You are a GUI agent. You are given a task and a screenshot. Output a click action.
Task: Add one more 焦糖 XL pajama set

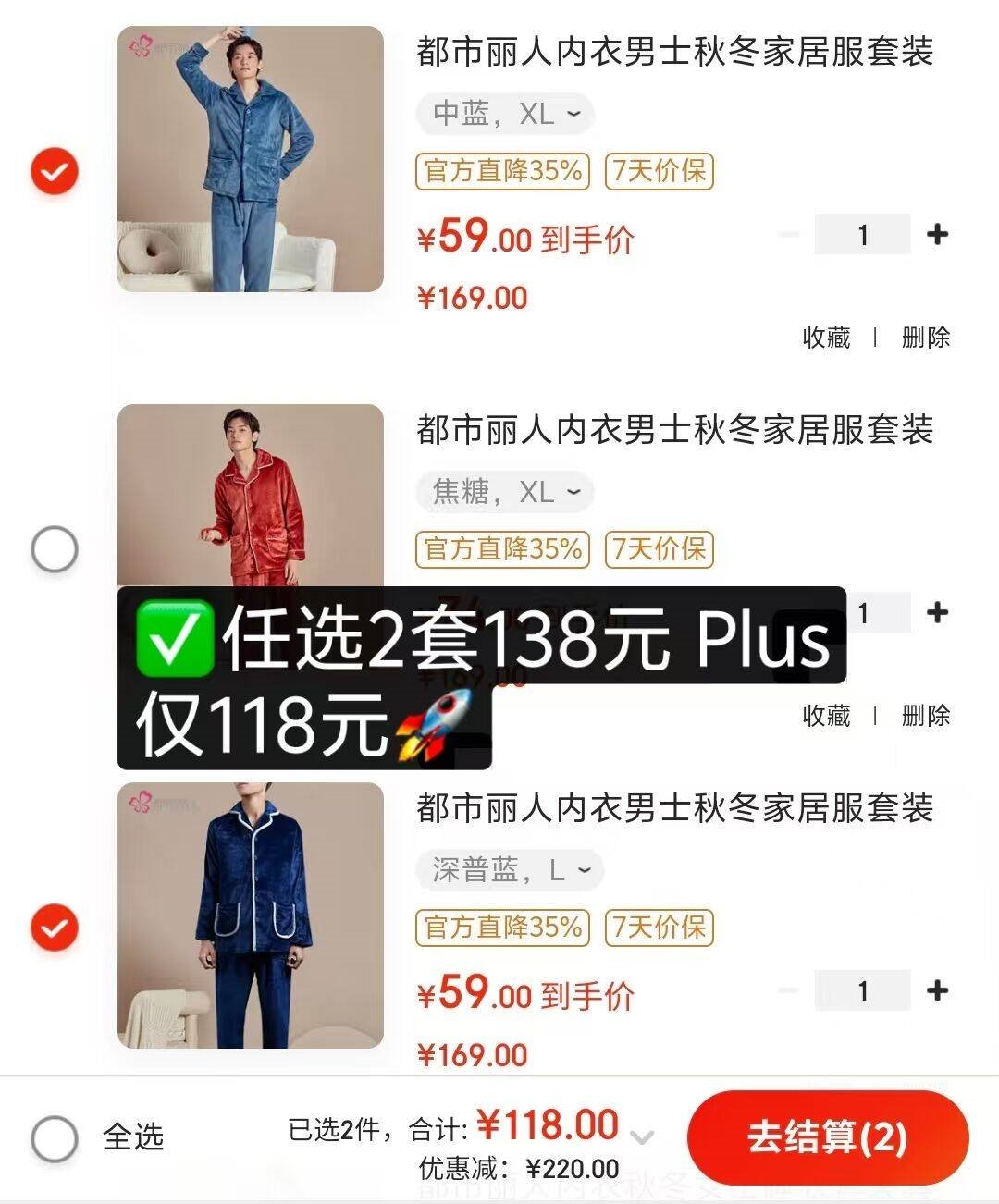(937, 612)
